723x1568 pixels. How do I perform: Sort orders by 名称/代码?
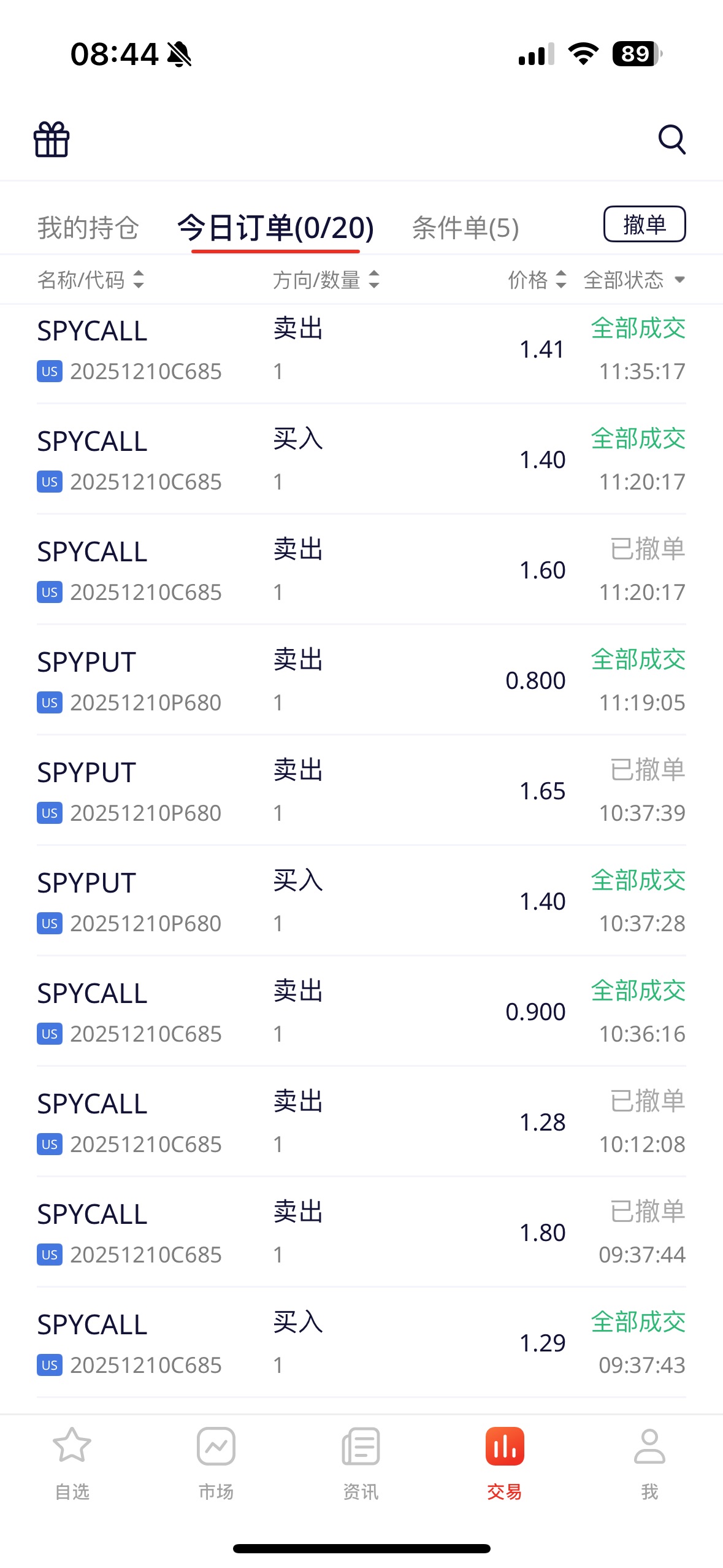click(x=90, y=280)
